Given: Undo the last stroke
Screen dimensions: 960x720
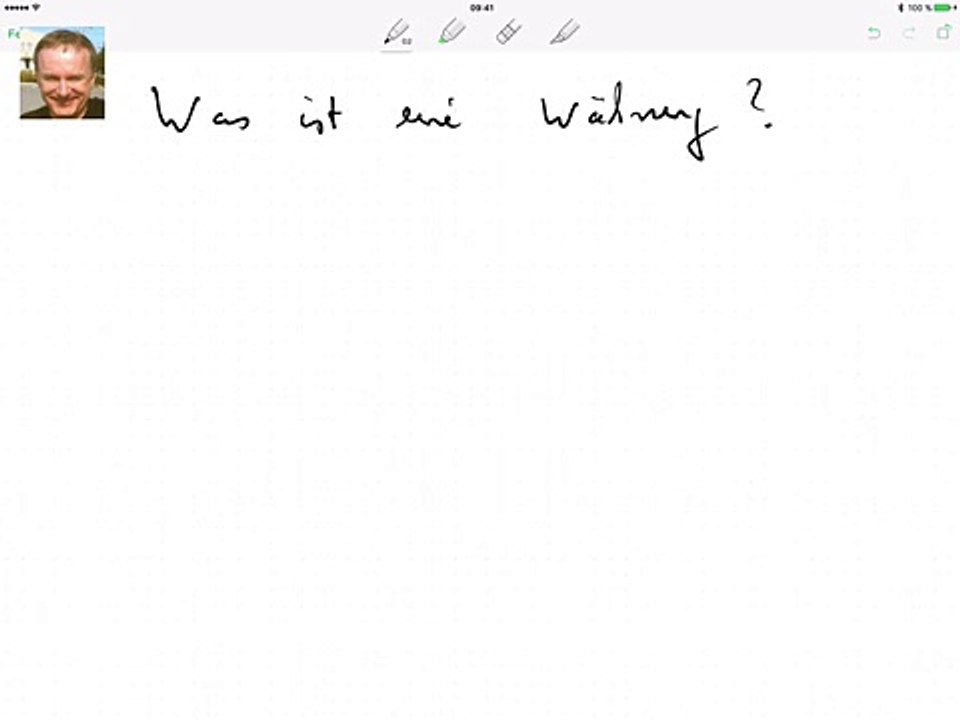Looking at the screenshot, I should pos(874,33).
